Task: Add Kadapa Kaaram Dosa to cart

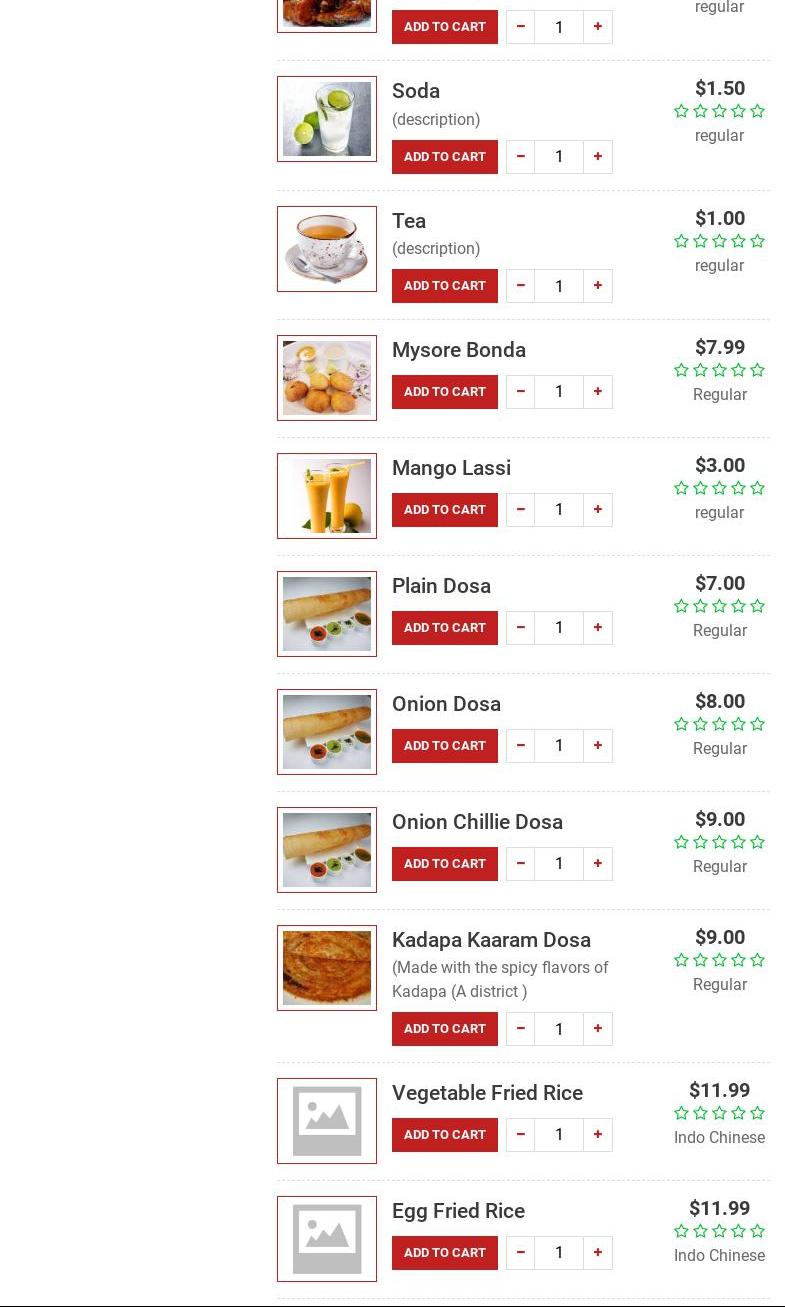Action: 444,1029
